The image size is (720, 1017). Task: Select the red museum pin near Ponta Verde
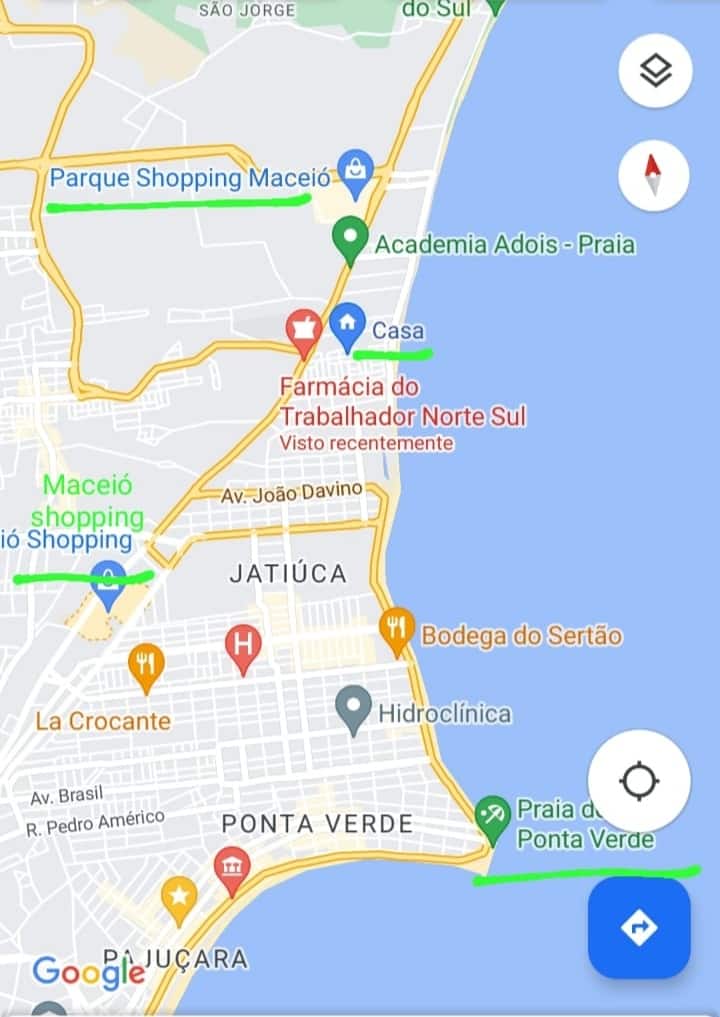(232, 869)
